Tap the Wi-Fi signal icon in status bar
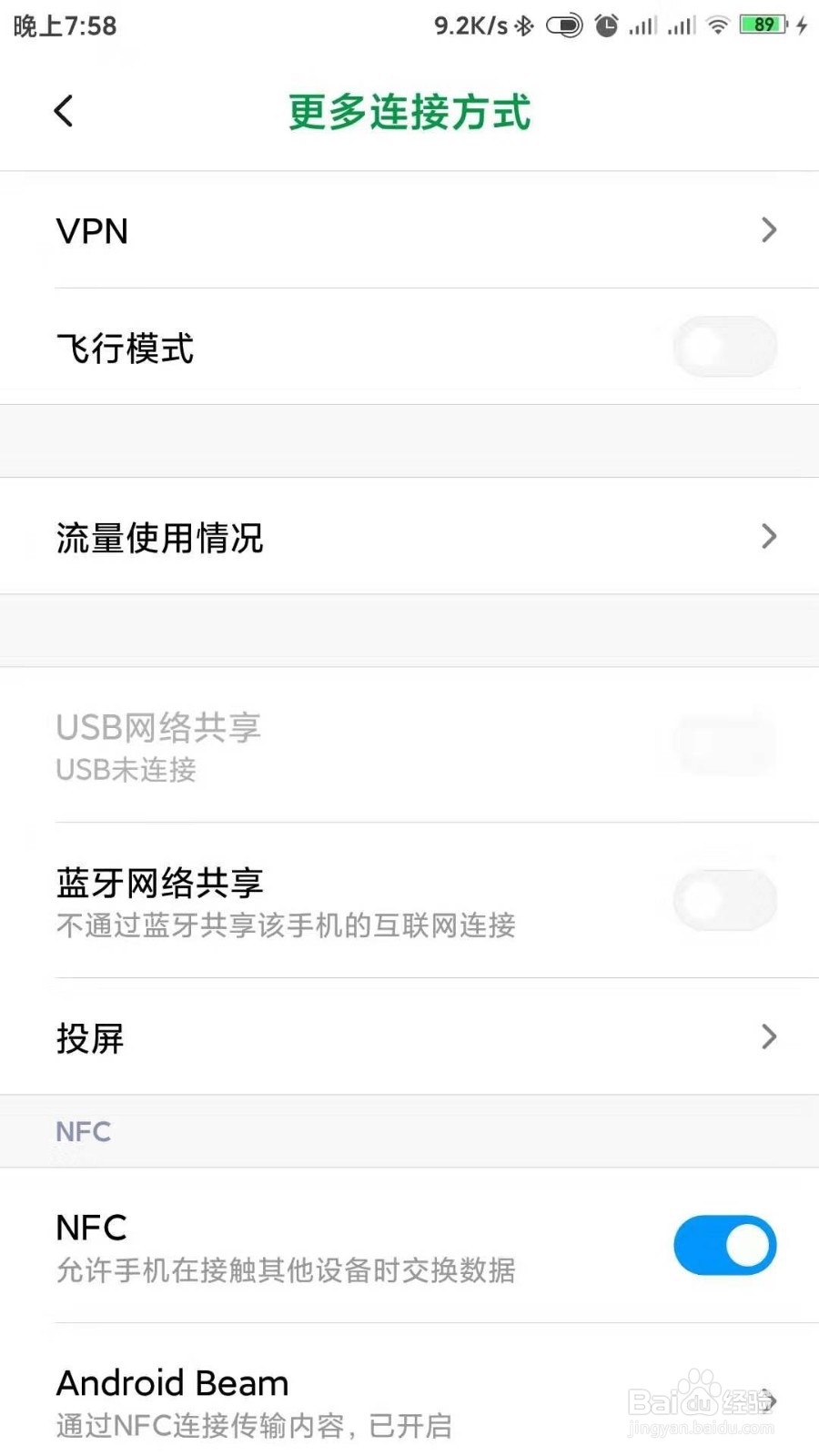 point(718,25)
